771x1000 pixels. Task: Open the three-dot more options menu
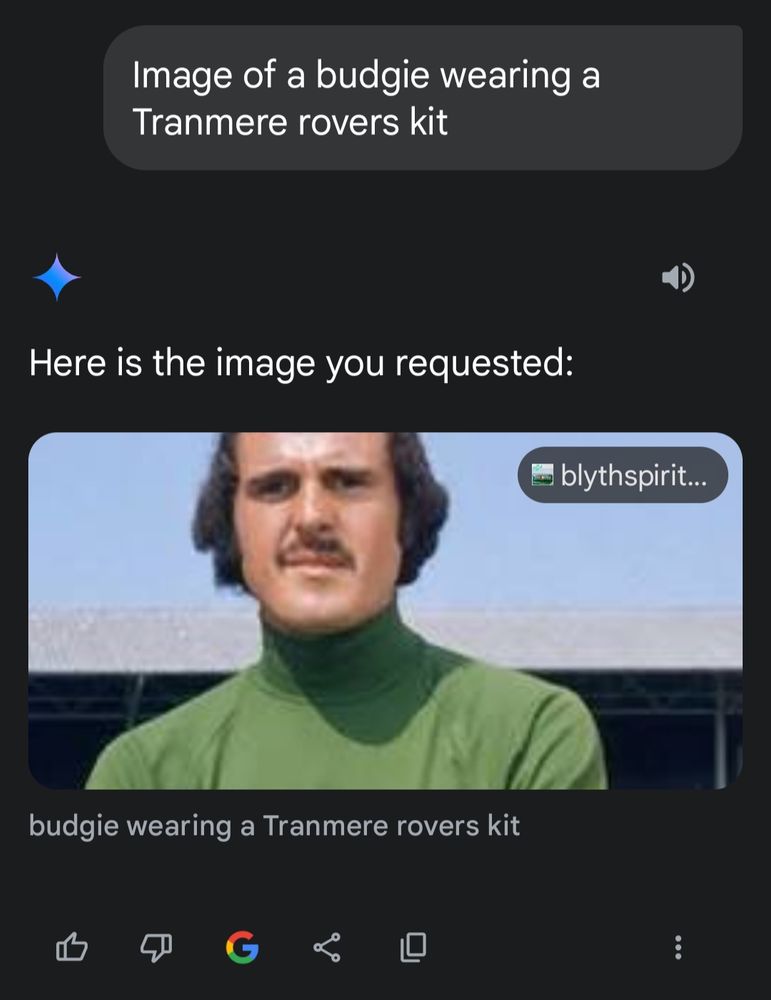tap(679, 946)
